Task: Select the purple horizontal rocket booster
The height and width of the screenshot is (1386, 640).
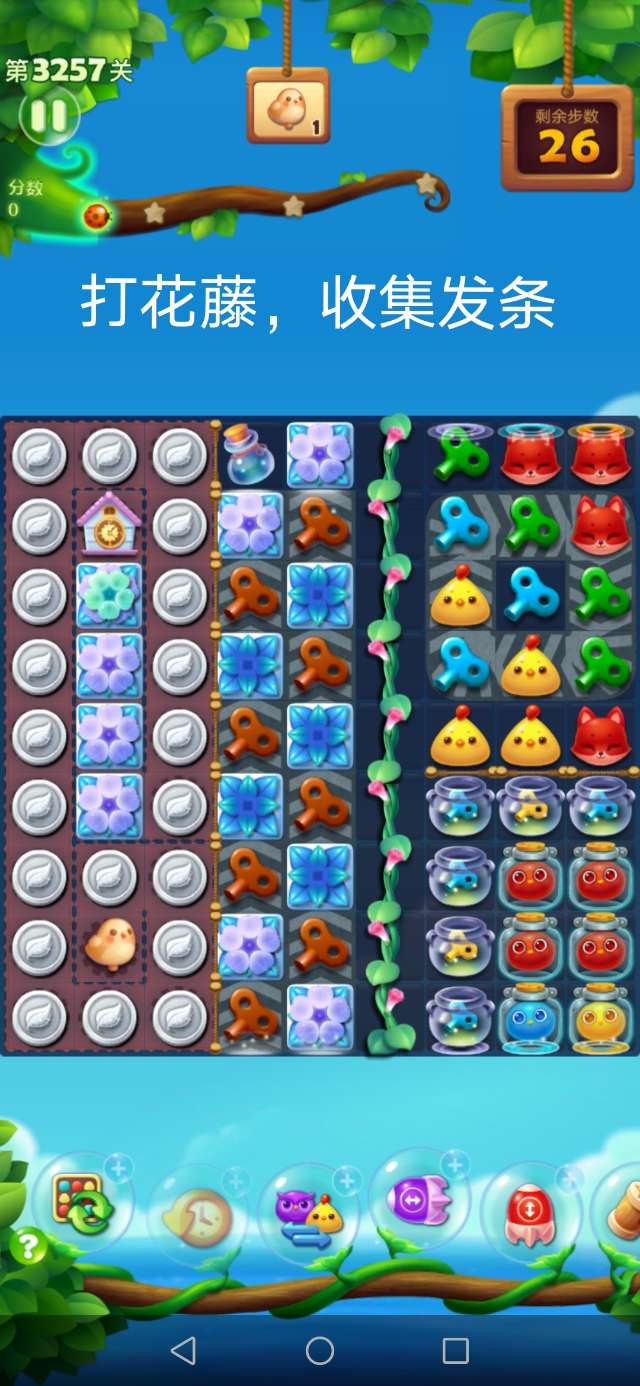Action: click(420, 1198)
